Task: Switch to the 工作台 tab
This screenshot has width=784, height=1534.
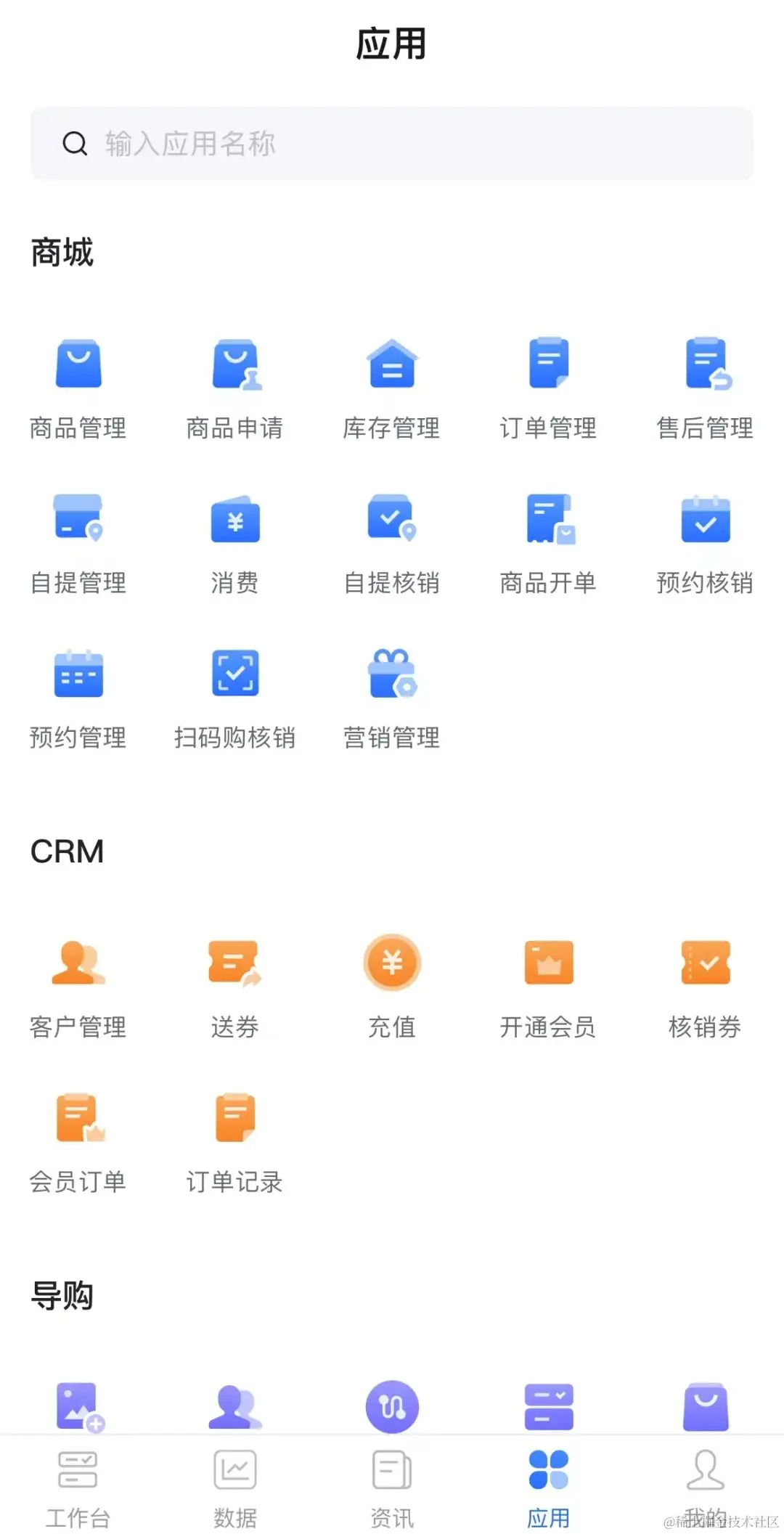Action: pyautogui.click(x=78, y=1481)
